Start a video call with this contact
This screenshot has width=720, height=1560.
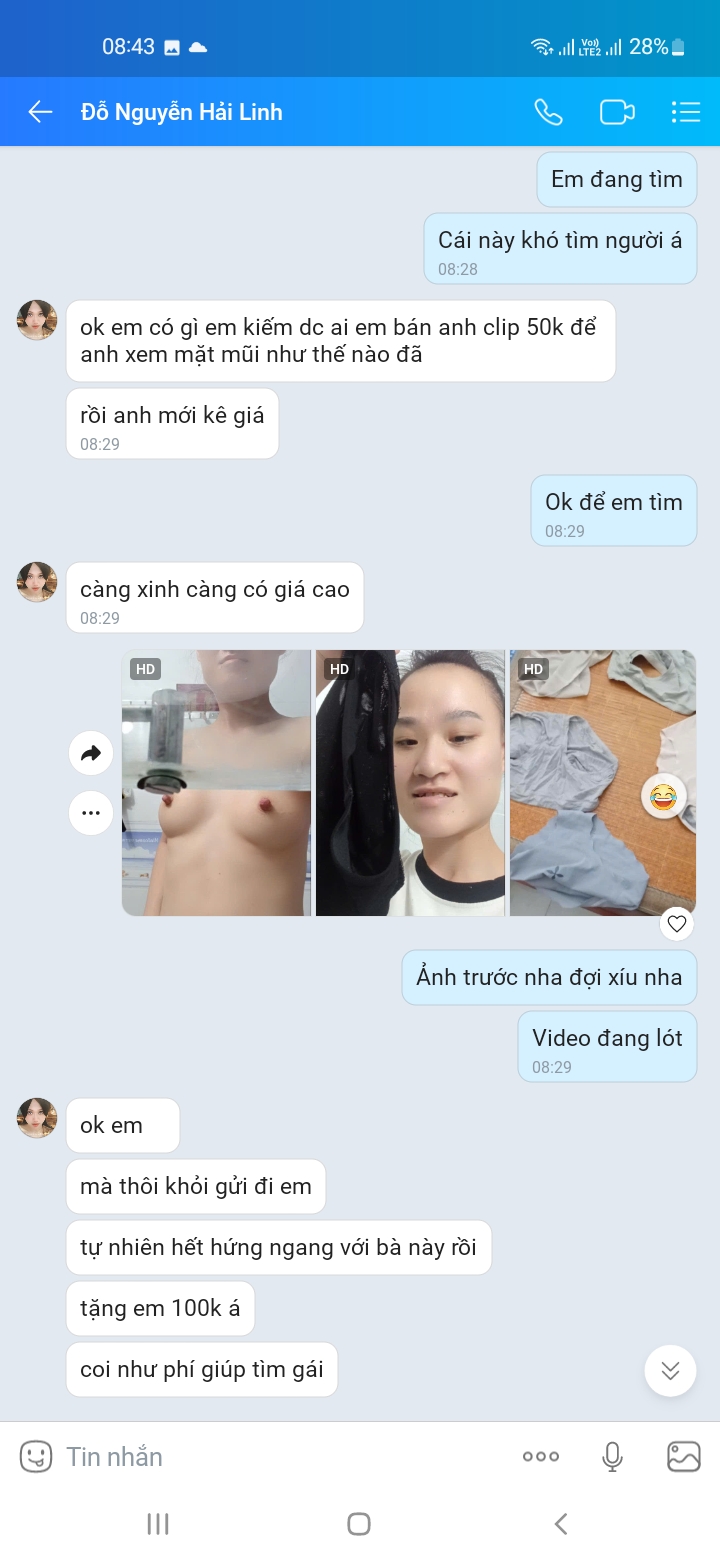click(x=617, y=112)
